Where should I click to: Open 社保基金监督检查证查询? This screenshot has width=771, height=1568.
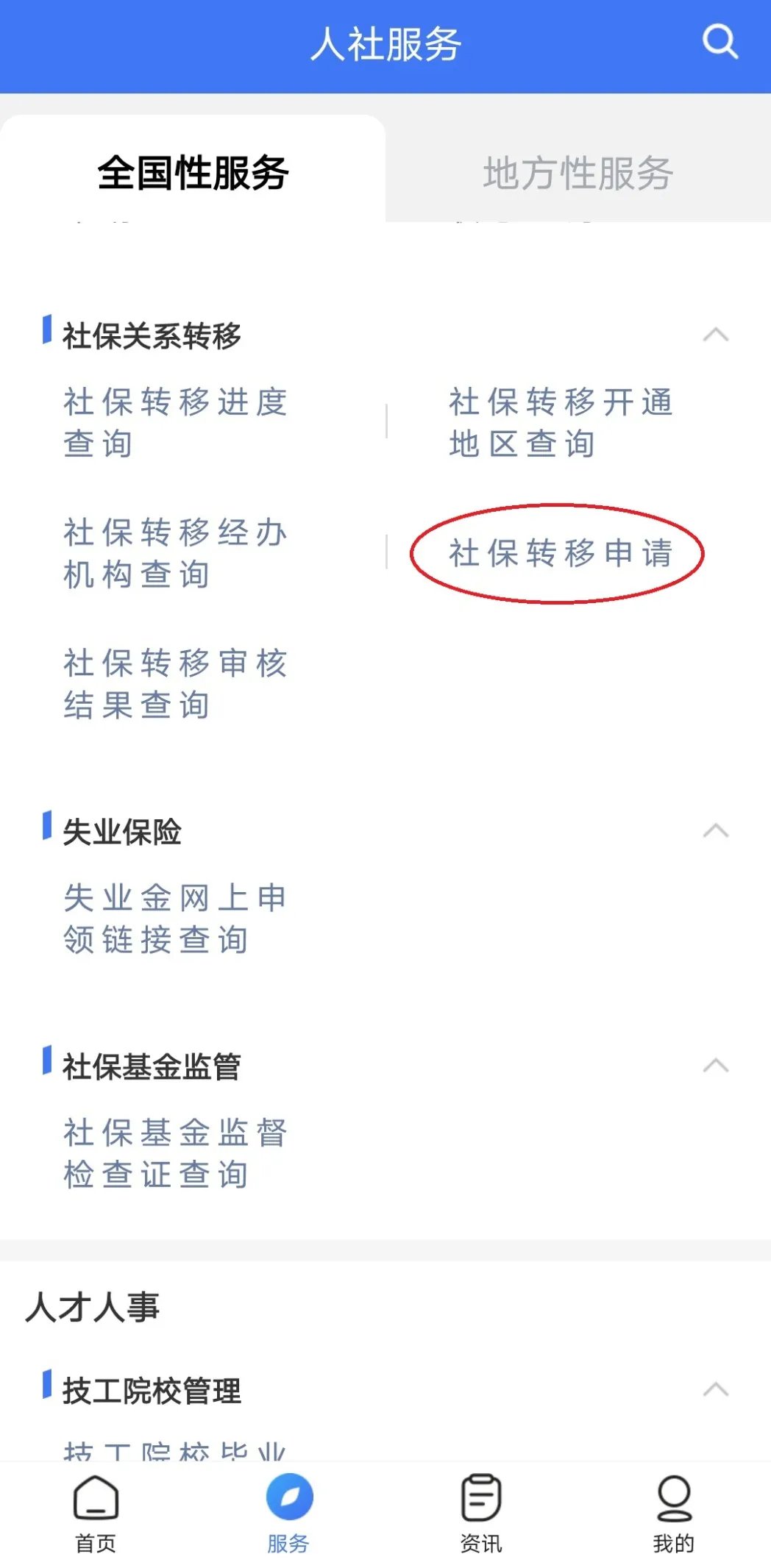(175, 1153)
